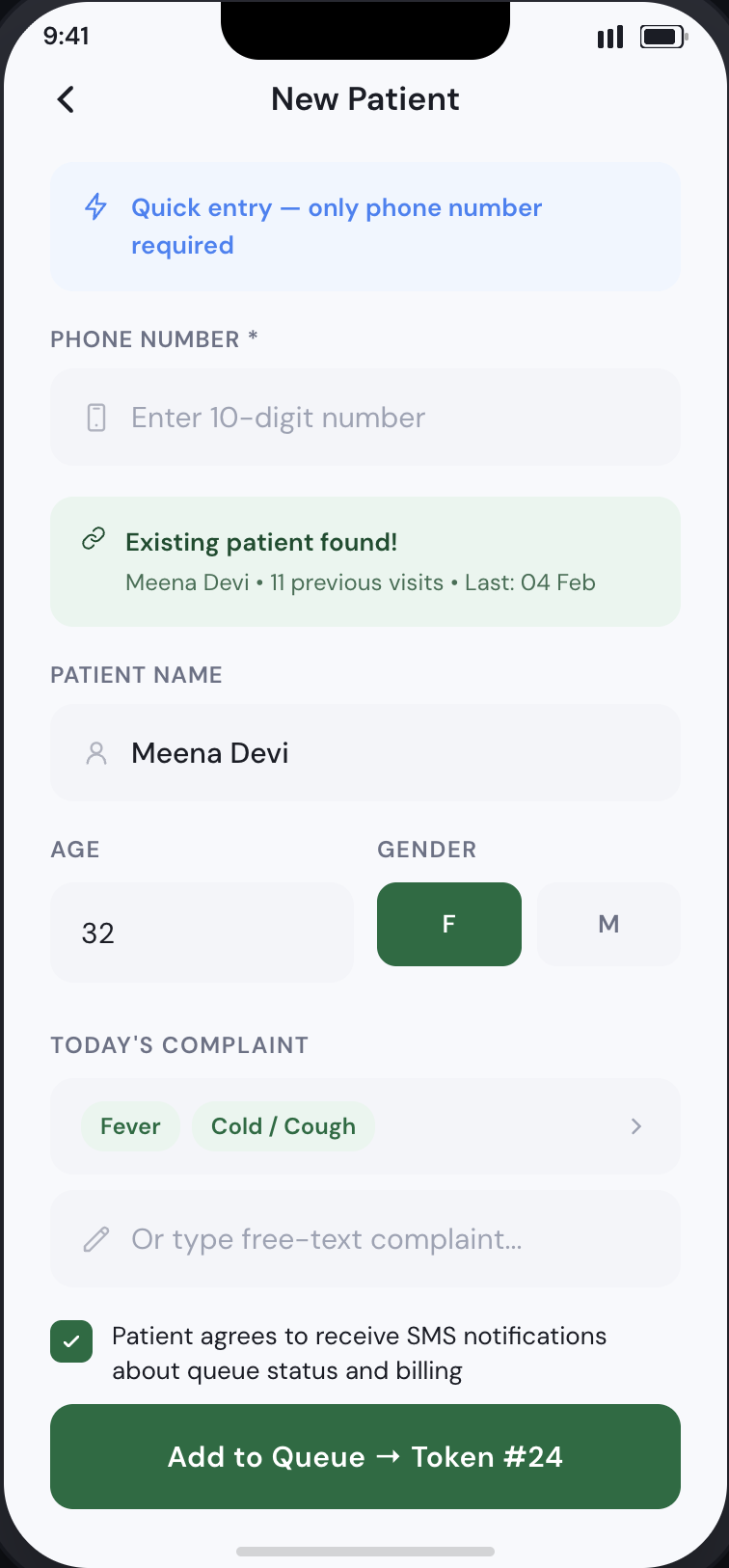Click the Quick entry banner text
The height and width of the screenshot is (1568, 729).
click(x=337, y=226)
